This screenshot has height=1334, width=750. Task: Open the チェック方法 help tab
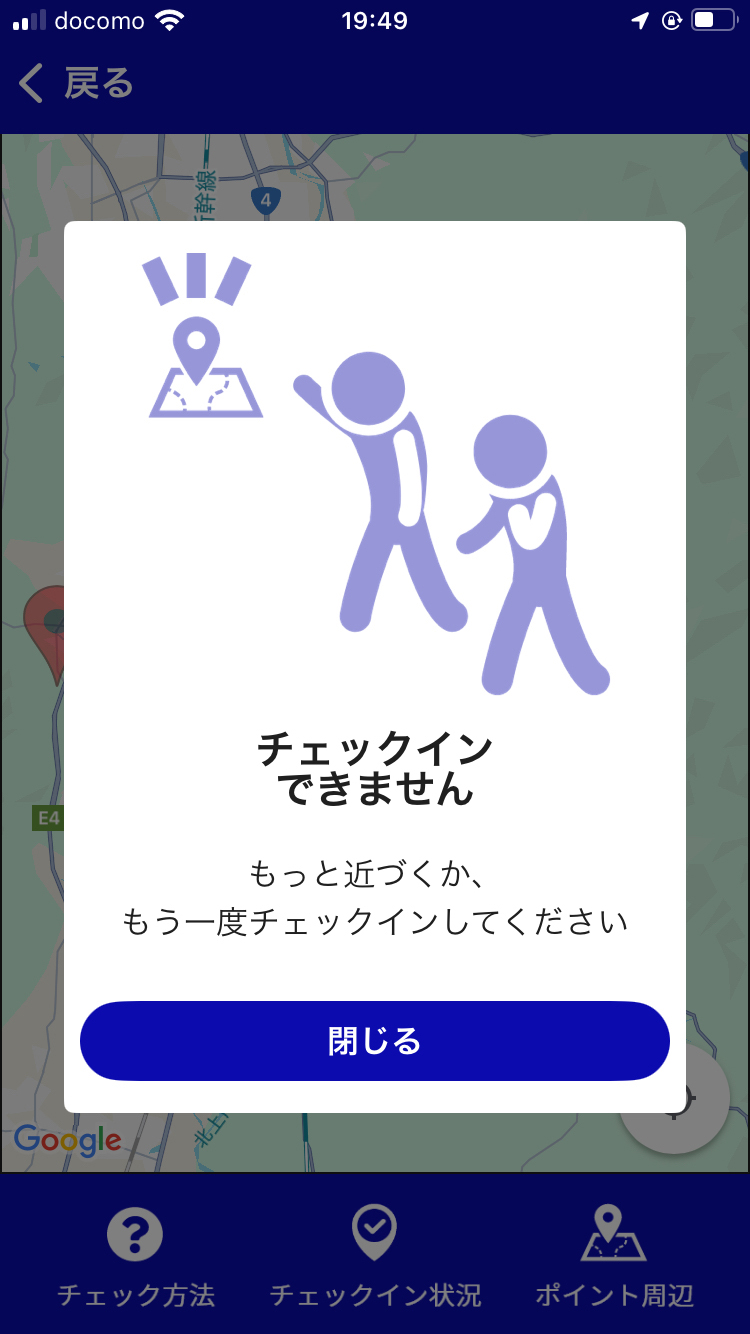(x=136, y=1257)
